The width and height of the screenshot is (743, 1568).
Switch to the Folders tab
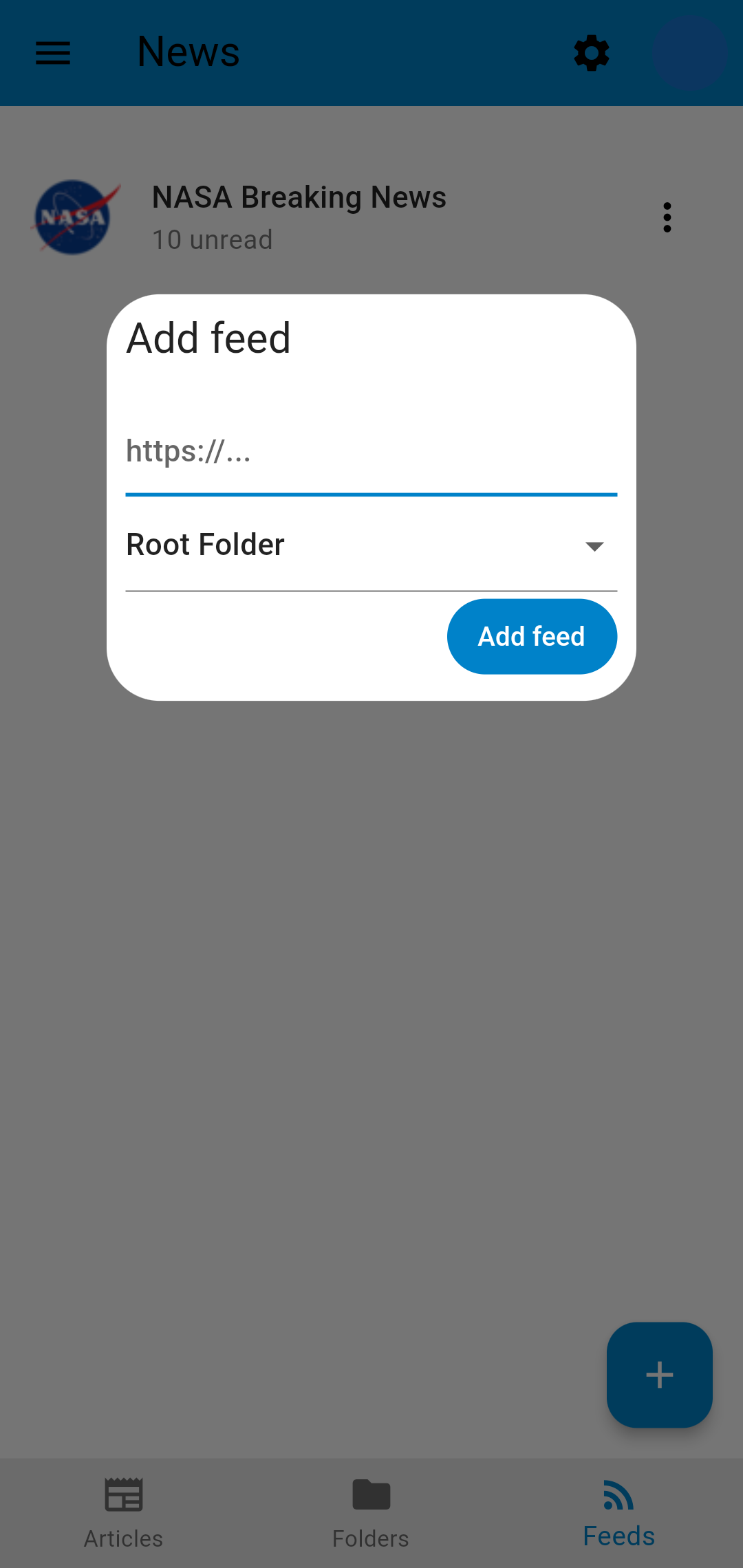(371, 1513)
